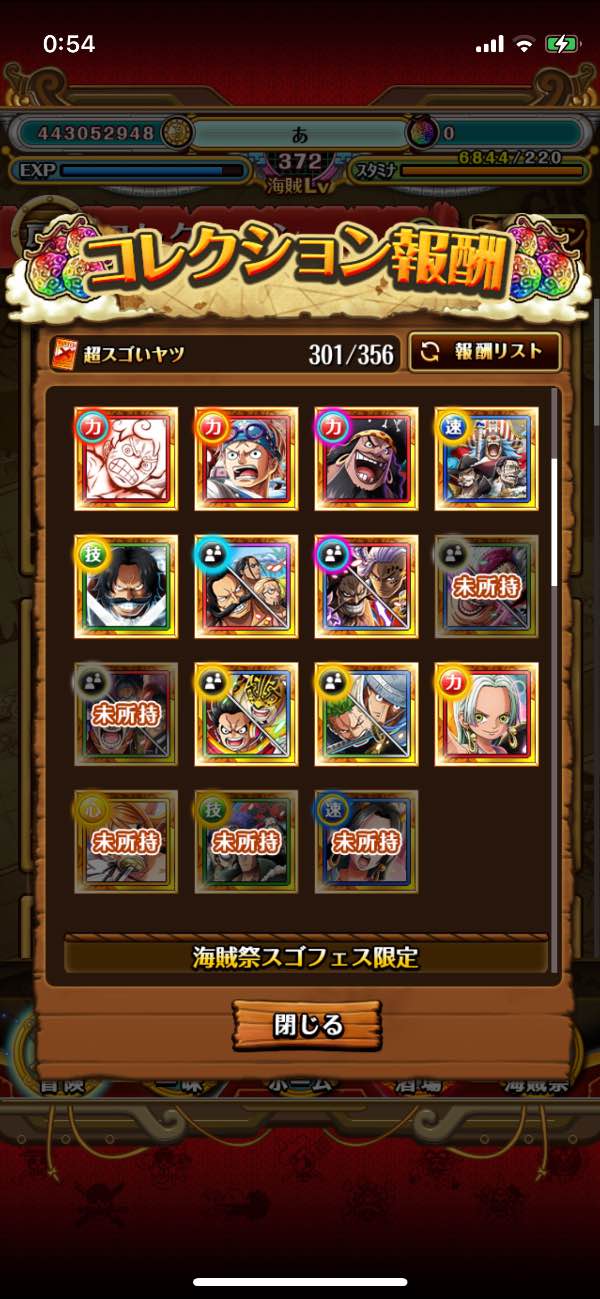The width and height of the screenshot is (600, 1299).
Task: Open the Luffy dual-character tile
Action: 246,714
